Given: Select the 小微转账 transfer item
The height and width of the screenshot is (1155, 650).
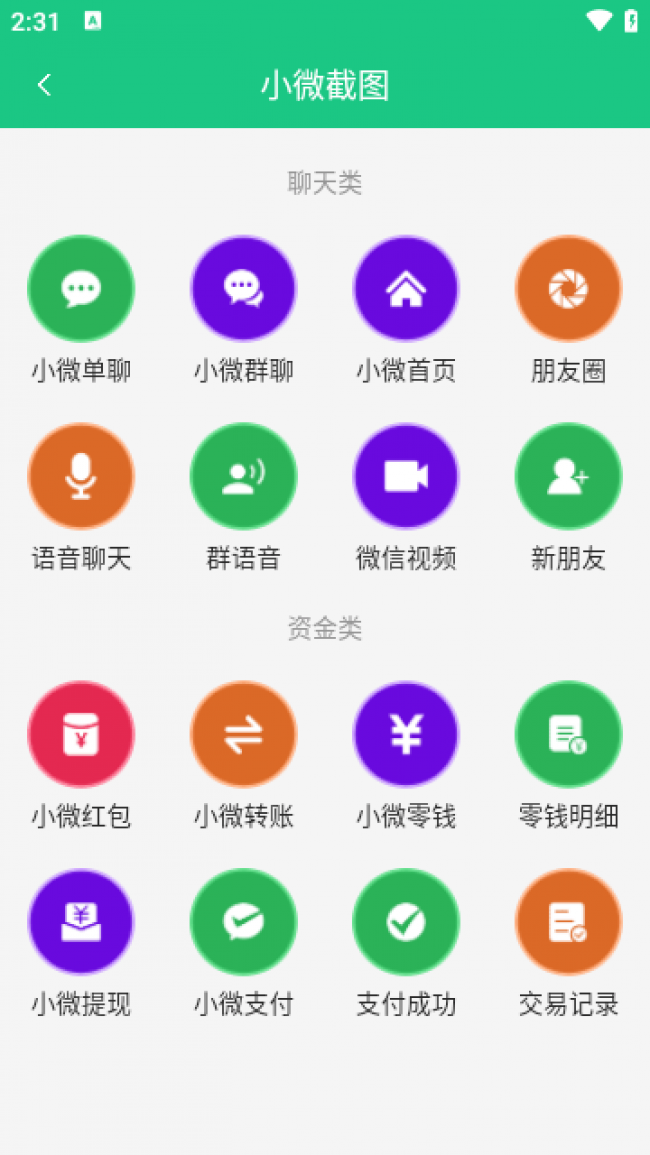Looking at the screenshot, I should tap(243, 735).
